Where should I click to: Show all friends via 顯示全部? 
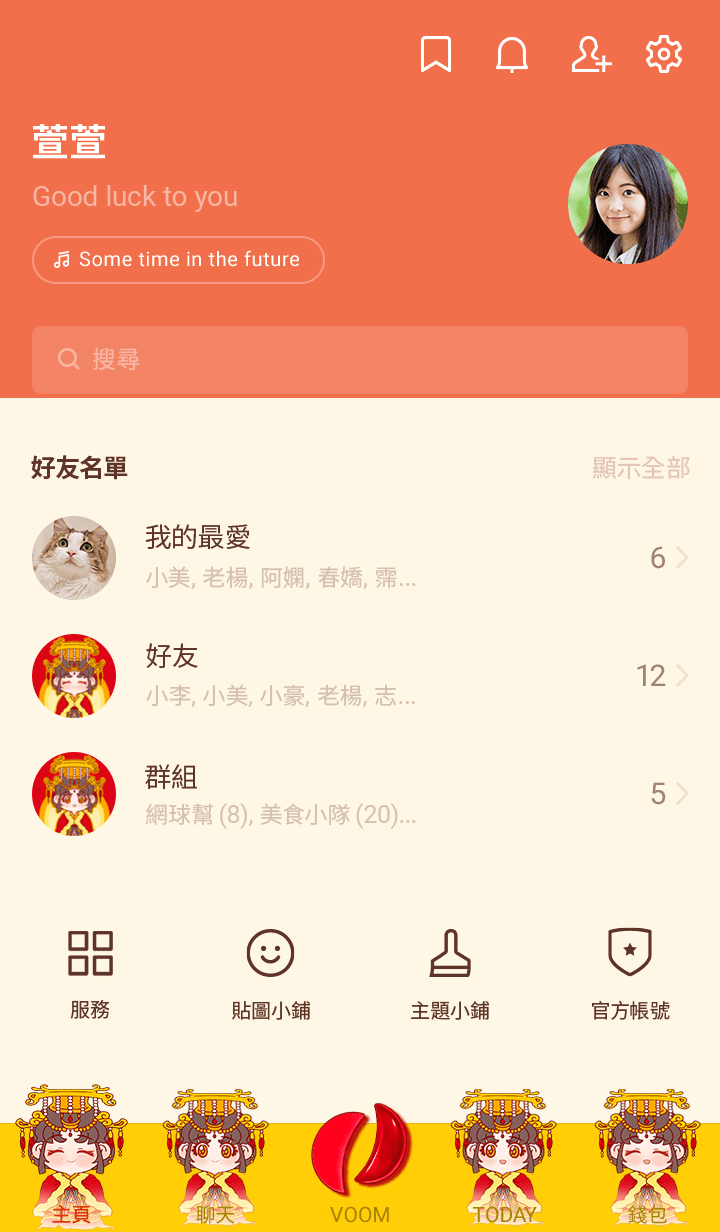point(641,468)
